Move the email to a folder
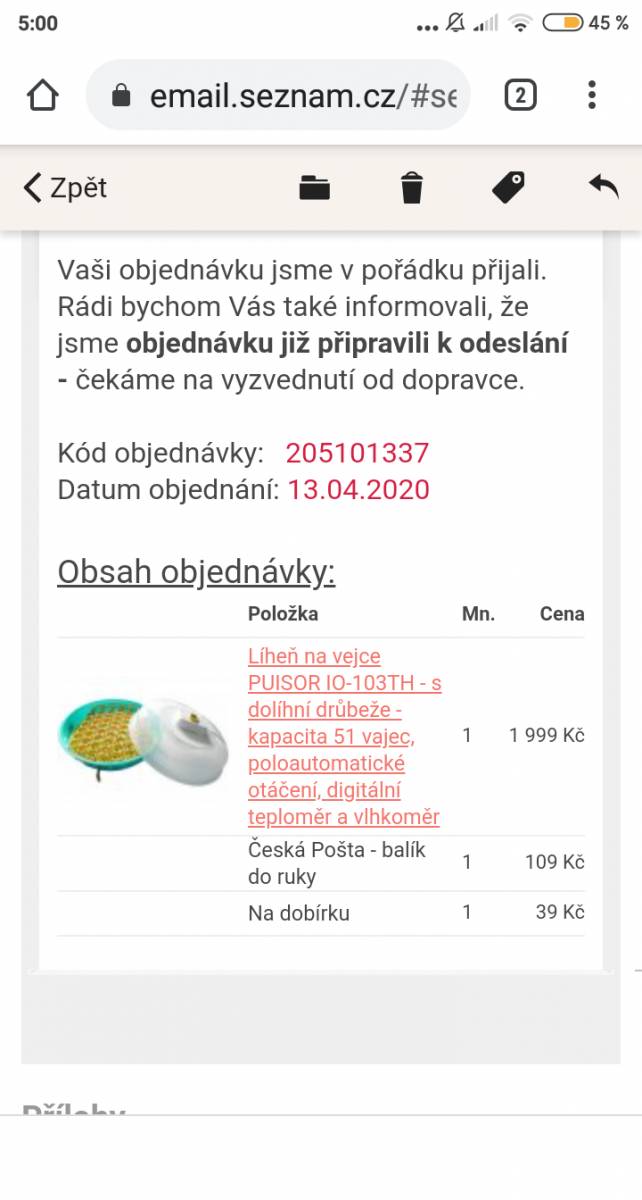Viewport: 642px width, 1200px height. click(314, 188)
